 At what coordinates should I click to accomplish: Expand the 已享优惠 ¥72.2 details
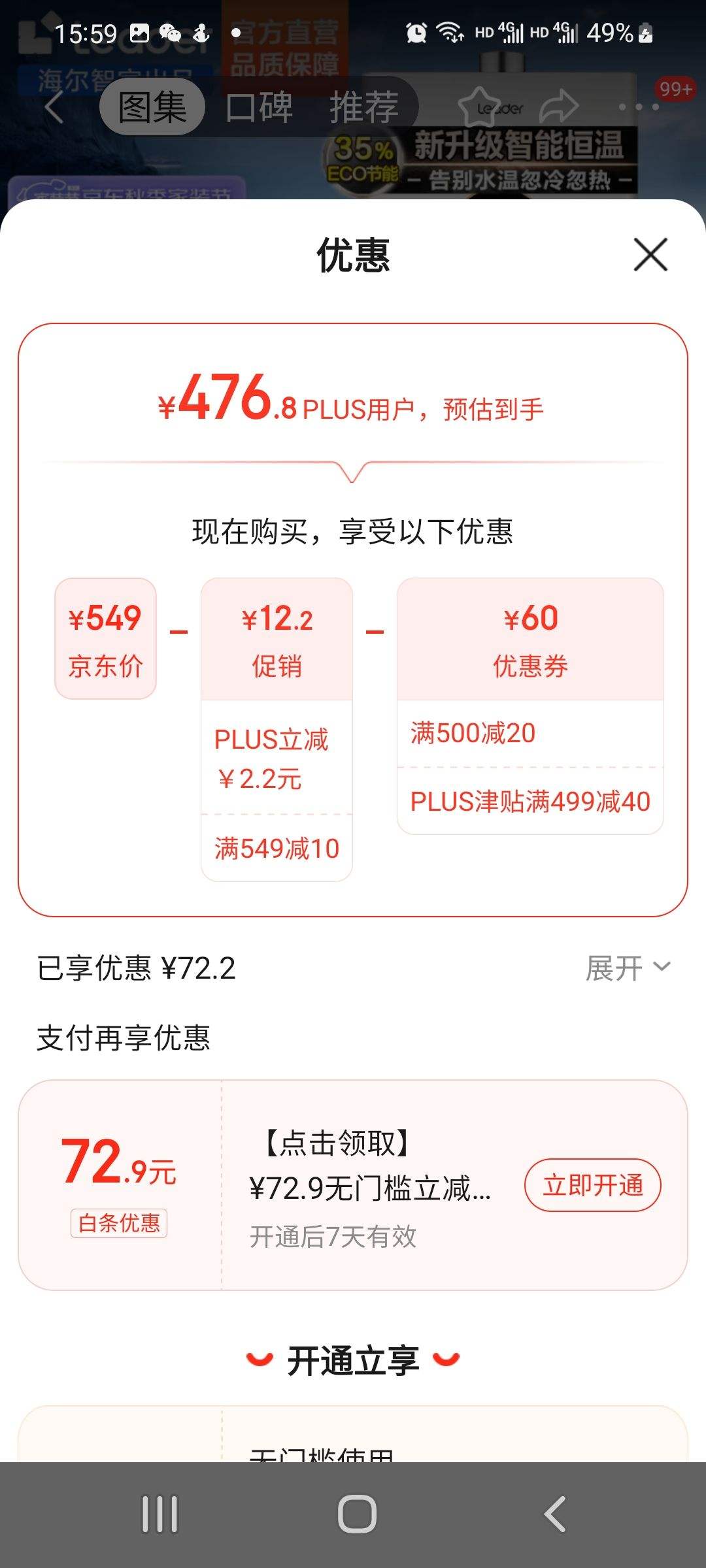pos(628,968)
